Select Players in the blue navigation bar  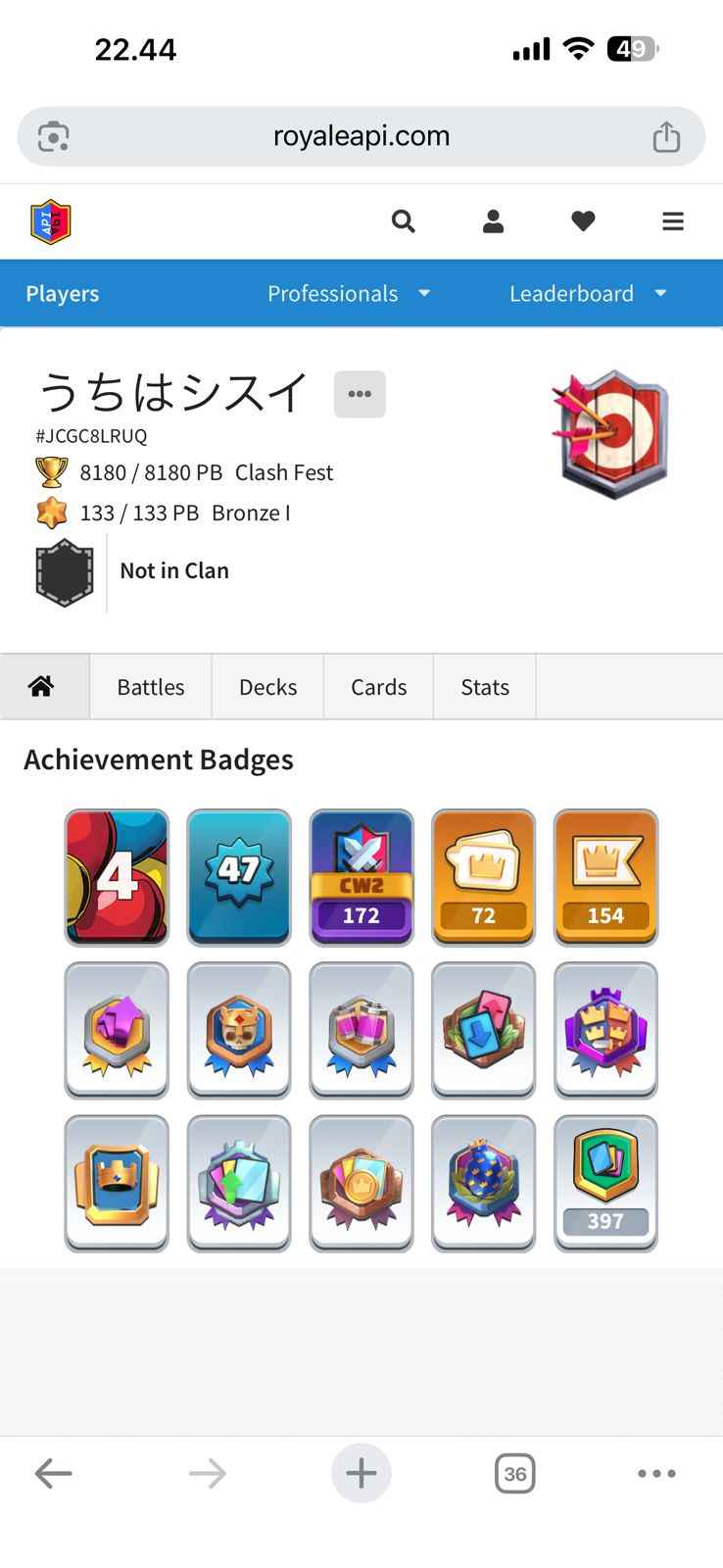click(x=62, y=293)
